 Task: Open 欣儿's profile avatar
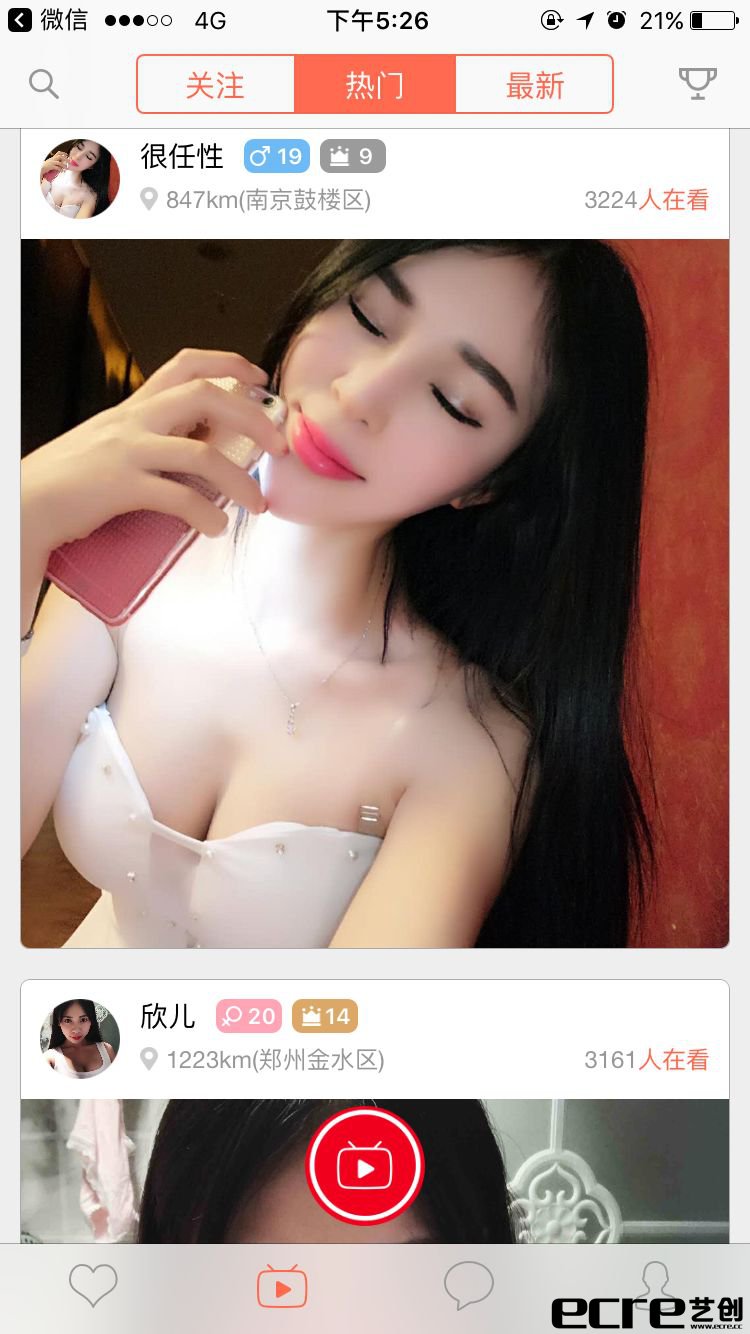pos(80,1039)
